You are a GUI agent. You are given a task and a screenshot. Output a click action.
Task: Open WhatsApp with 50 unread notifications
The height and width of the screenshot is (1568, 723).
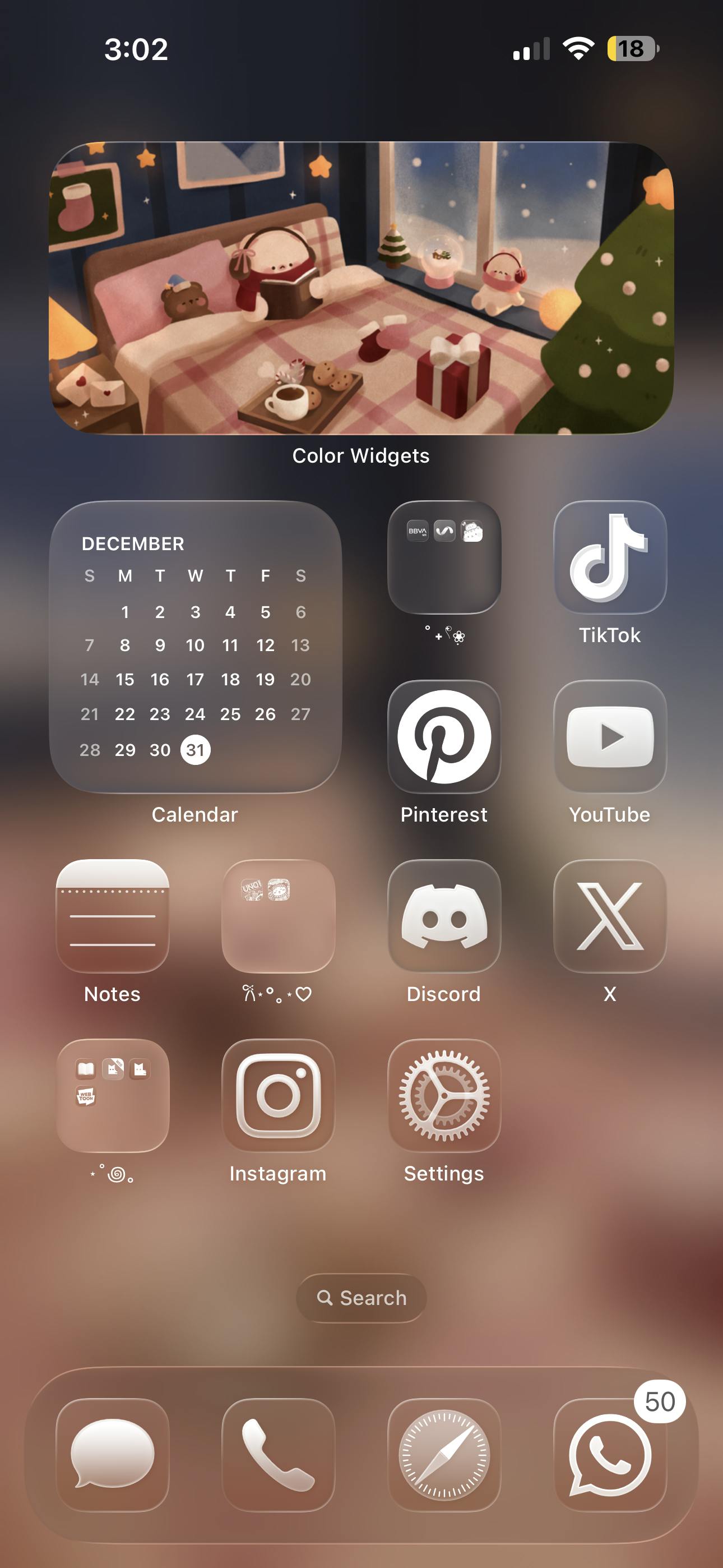tap(610, 1454)
